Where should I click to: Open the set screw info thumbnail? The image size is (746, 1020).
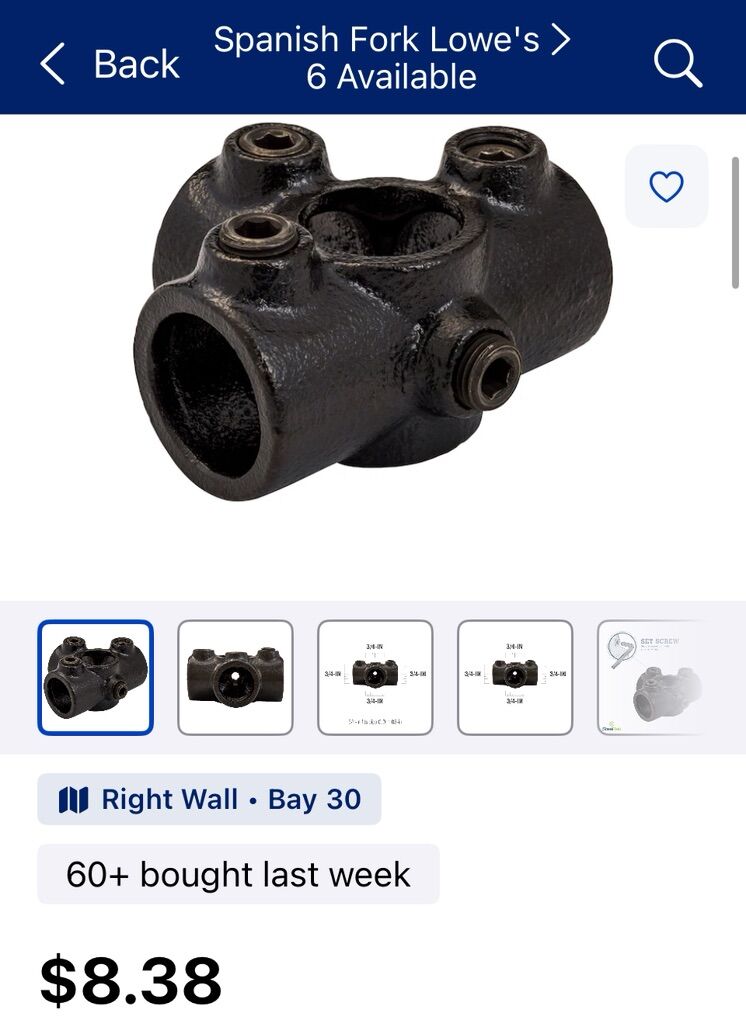pyautogui.click(x=652, y=677)
